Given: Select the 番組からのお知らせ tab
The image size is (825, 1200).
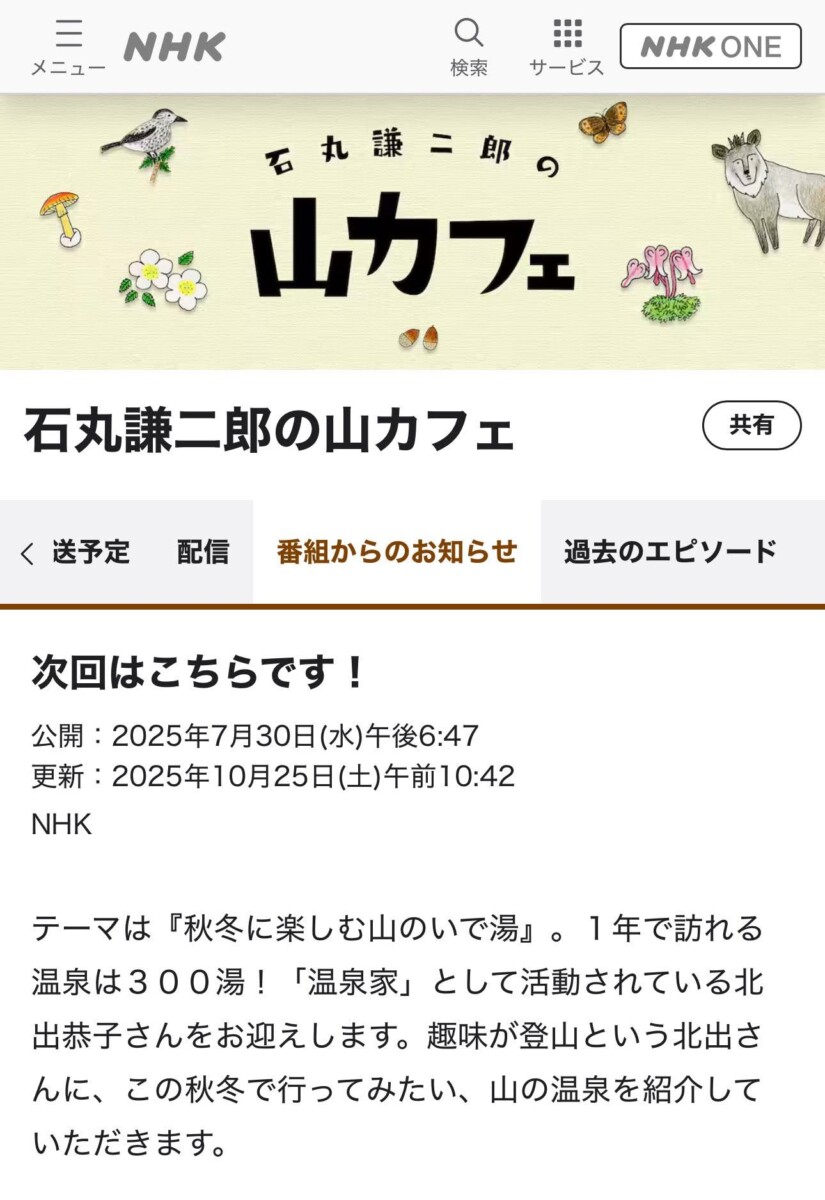Looking at the screenshot, I should (397, 551).
